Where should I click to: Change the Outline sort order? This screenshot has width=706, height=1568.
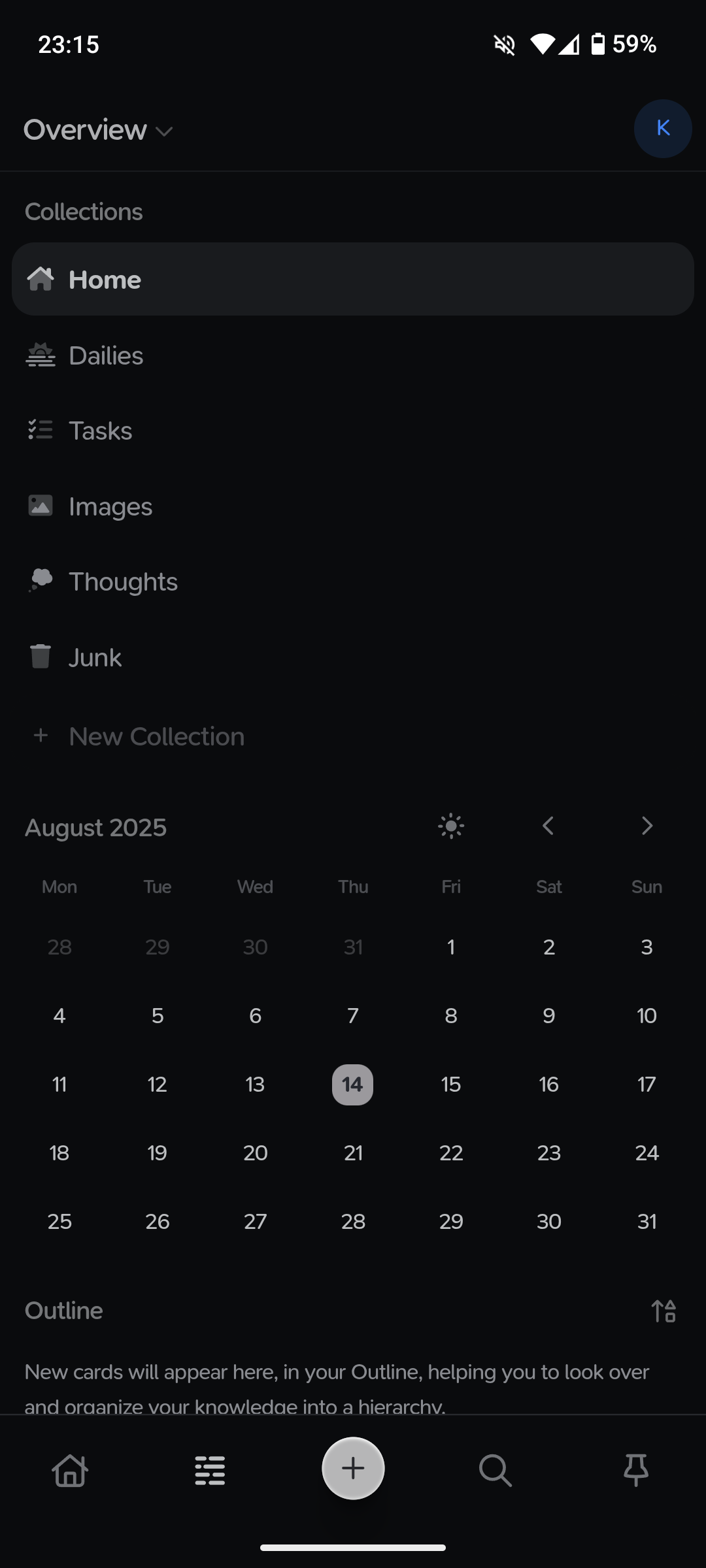pos(664,1311)
